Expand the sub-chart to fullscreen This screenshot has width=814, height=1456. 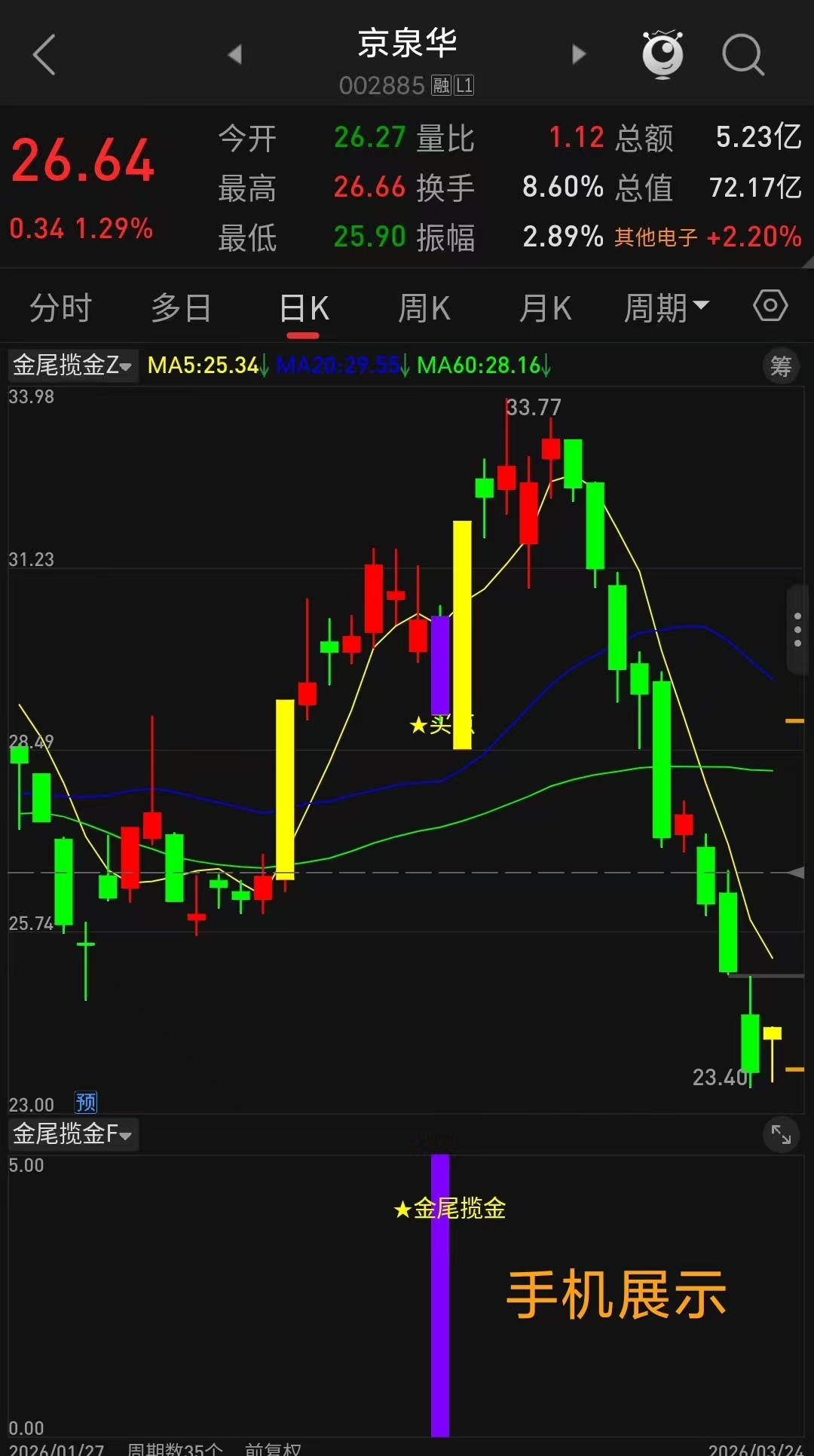781,1134
